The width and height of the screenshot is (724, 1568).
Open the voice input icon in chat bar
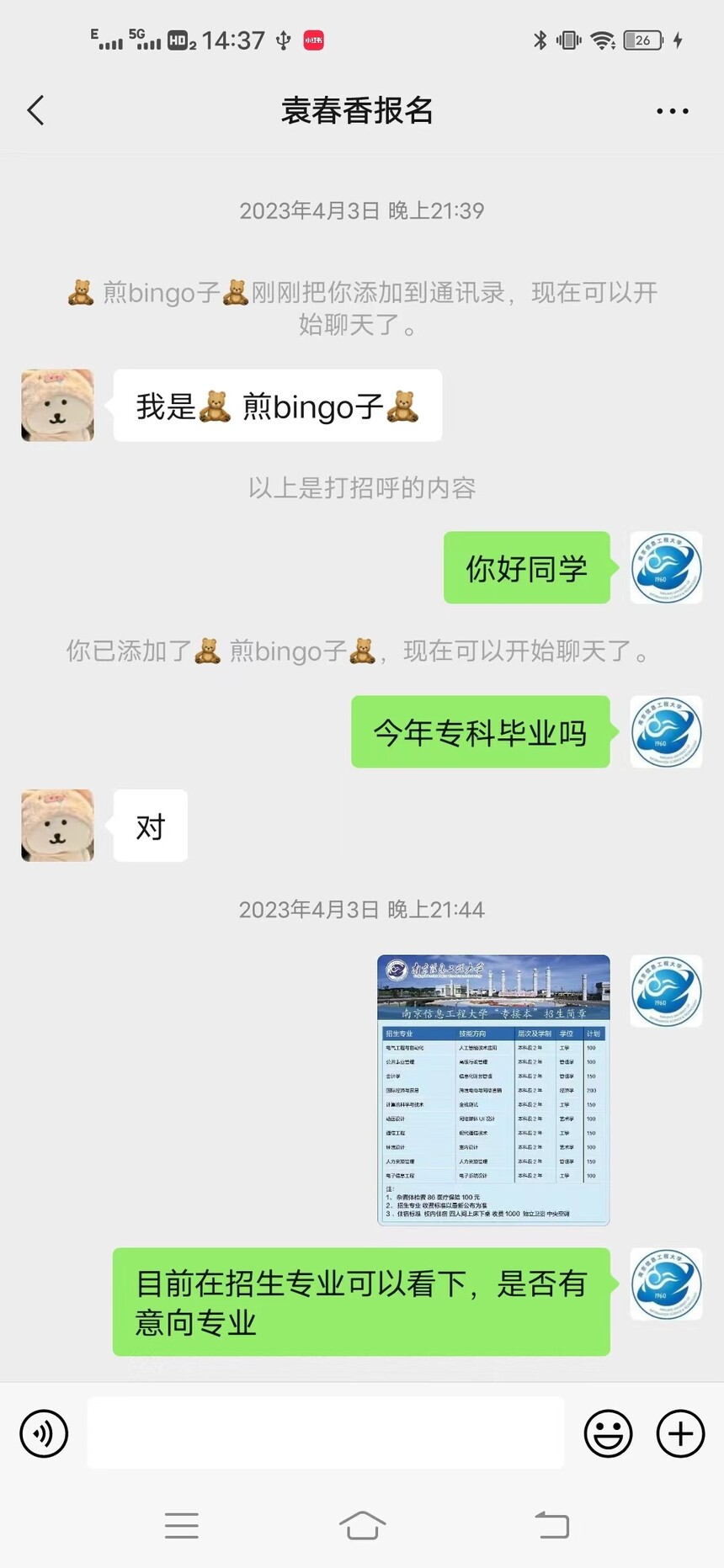(43, 1433)
